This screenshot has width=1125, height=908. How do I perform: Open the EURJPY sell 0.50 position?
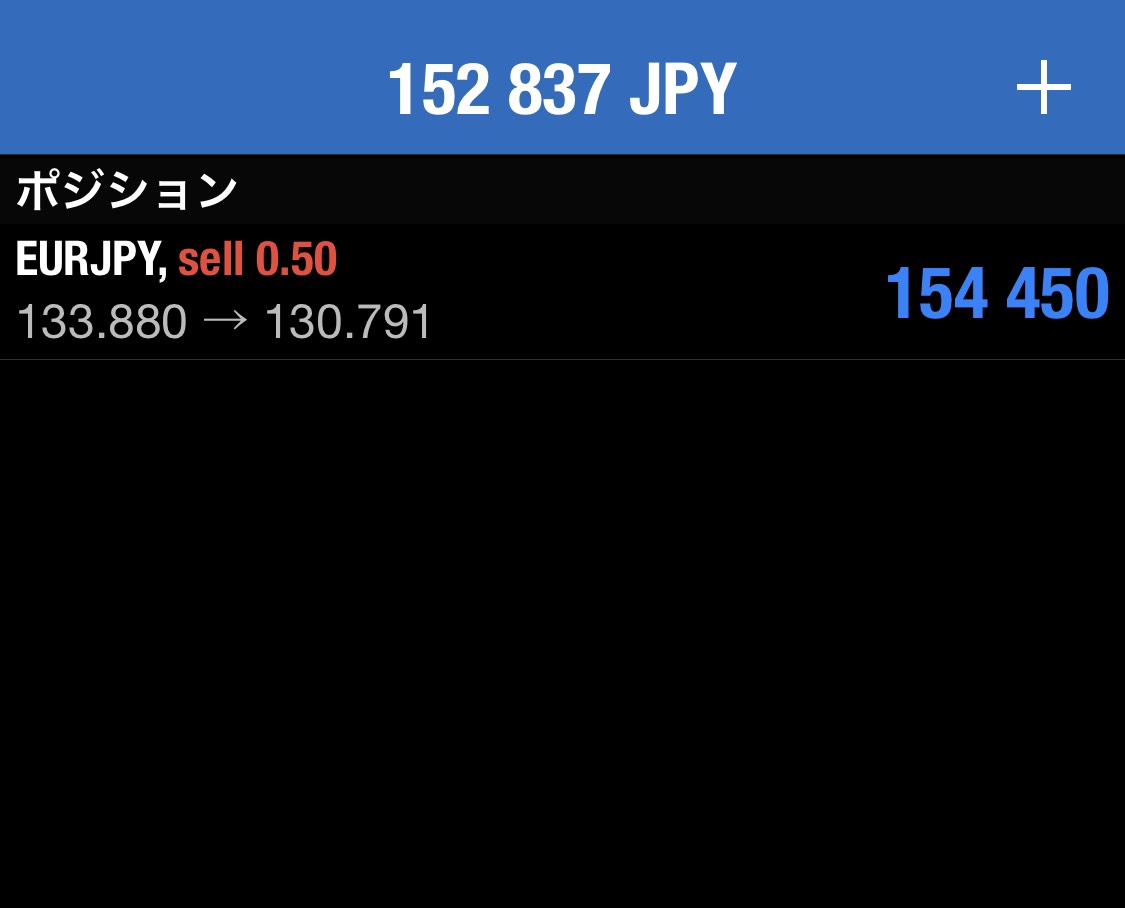(x=560, y=291)
